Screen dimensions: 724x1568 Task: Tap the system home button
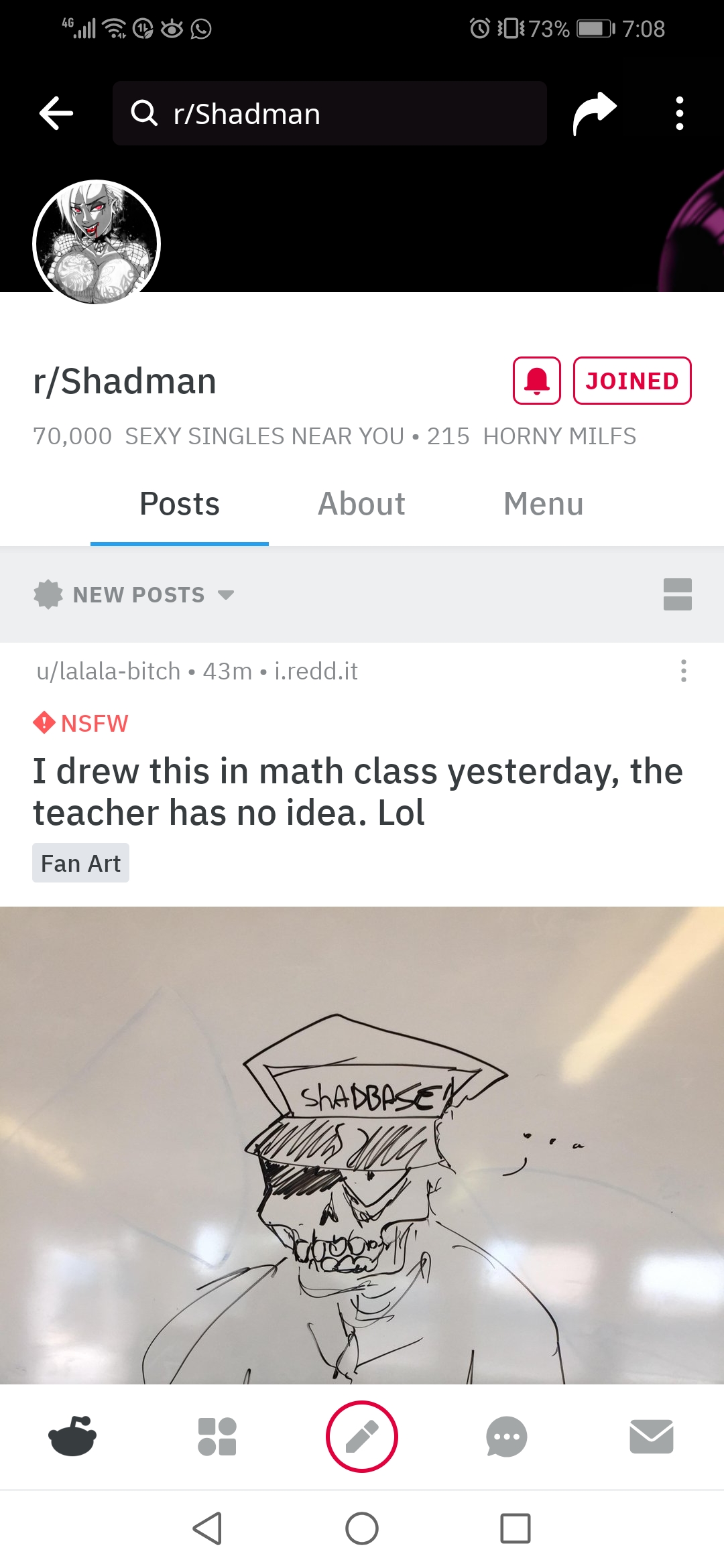click(x=362, y=1528)
